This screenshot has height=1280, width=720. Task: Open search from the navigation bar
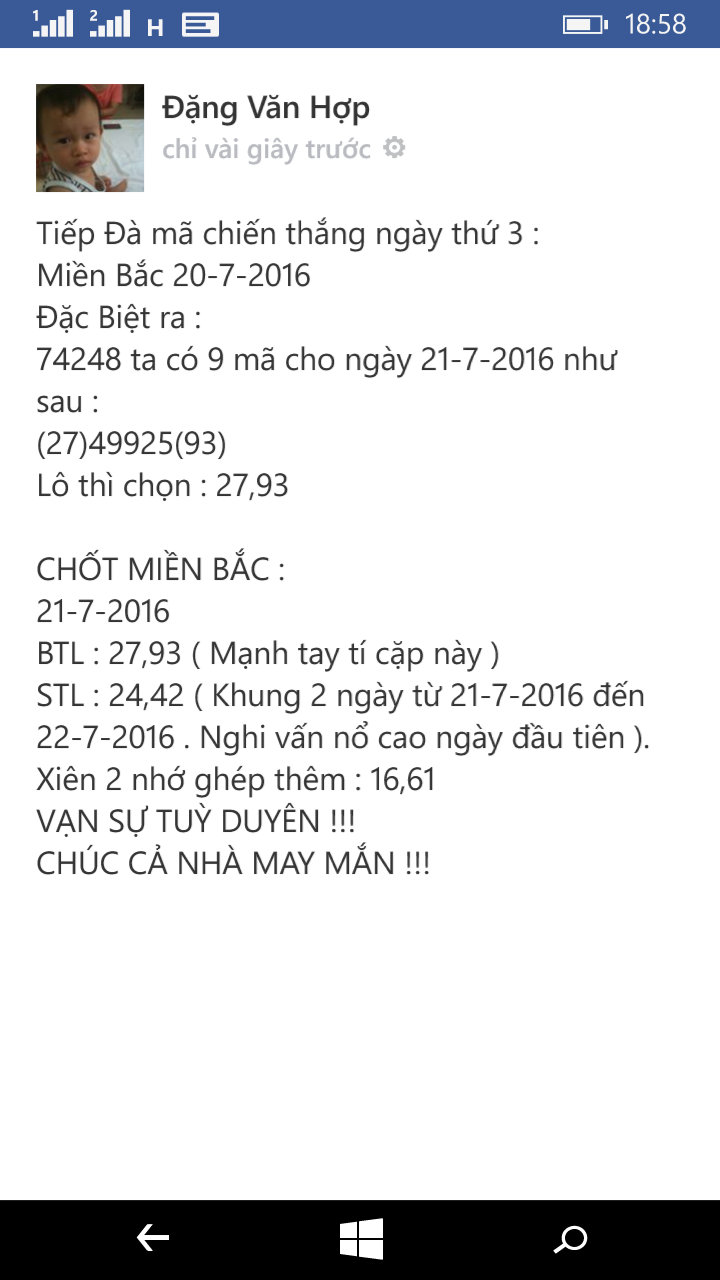tap(570, 1240)
